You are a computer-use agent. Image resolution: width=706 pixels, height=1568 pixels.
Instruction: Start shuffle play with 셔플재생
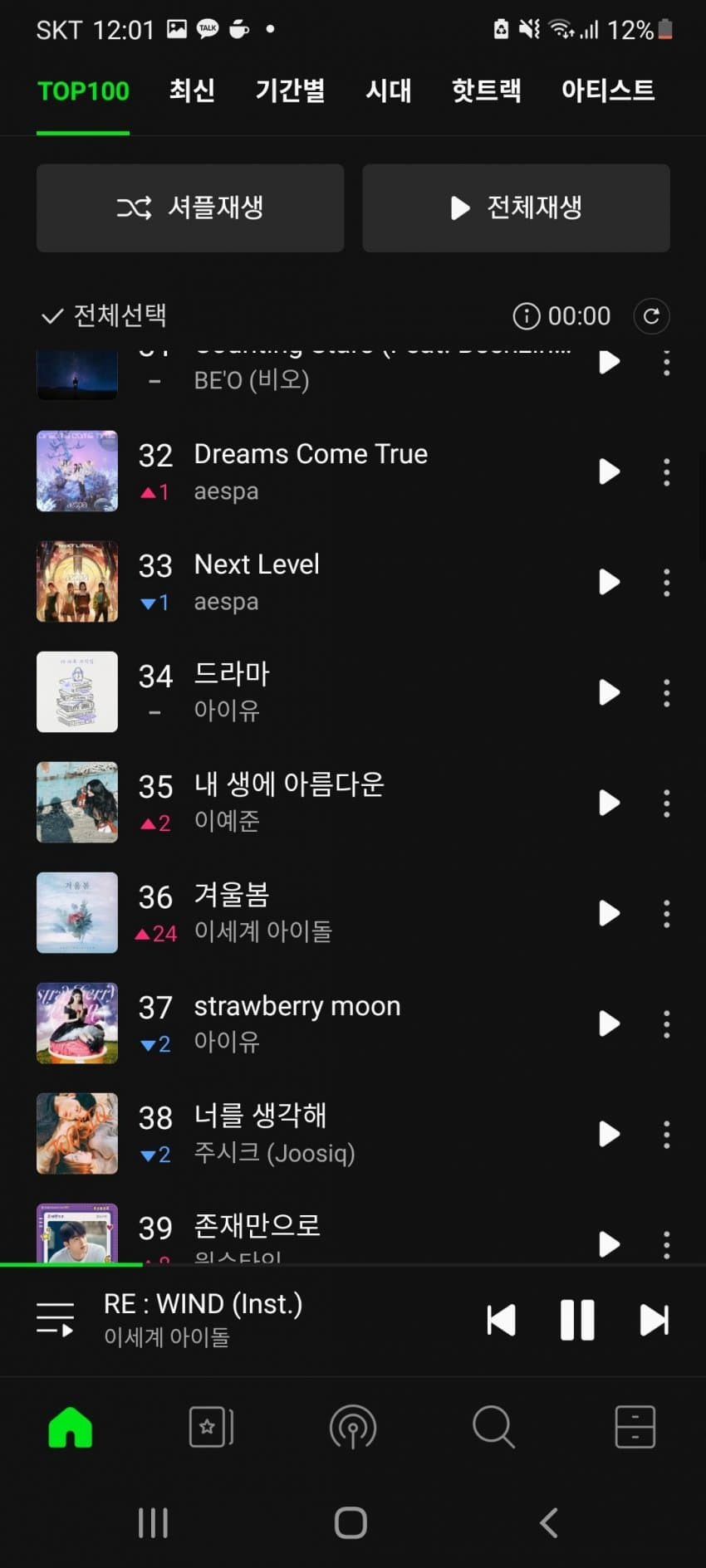pos(190,208)
